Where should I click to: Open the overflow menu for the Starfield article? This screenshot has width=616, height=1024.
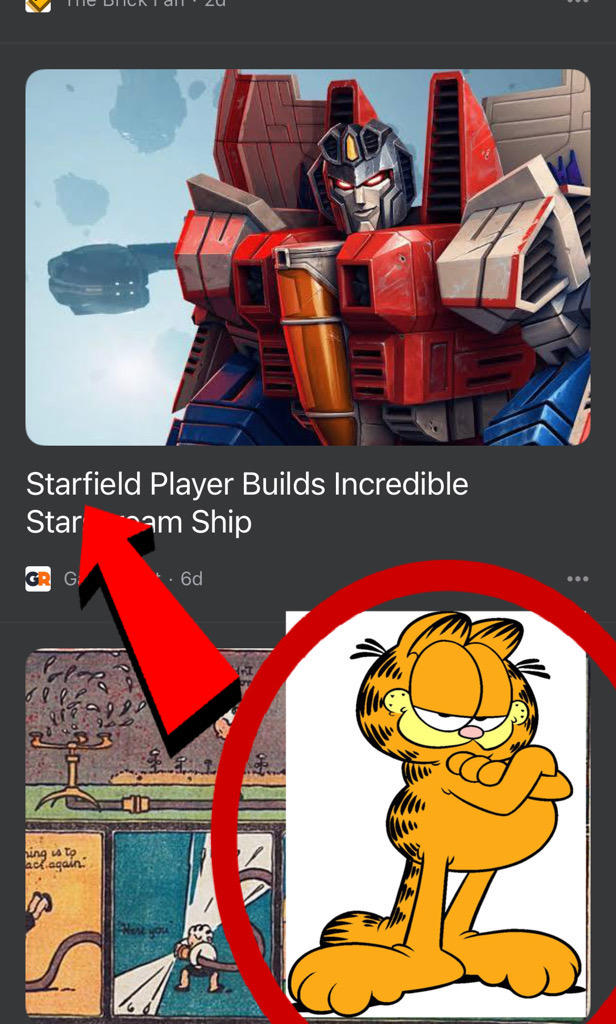click(577, 579)
